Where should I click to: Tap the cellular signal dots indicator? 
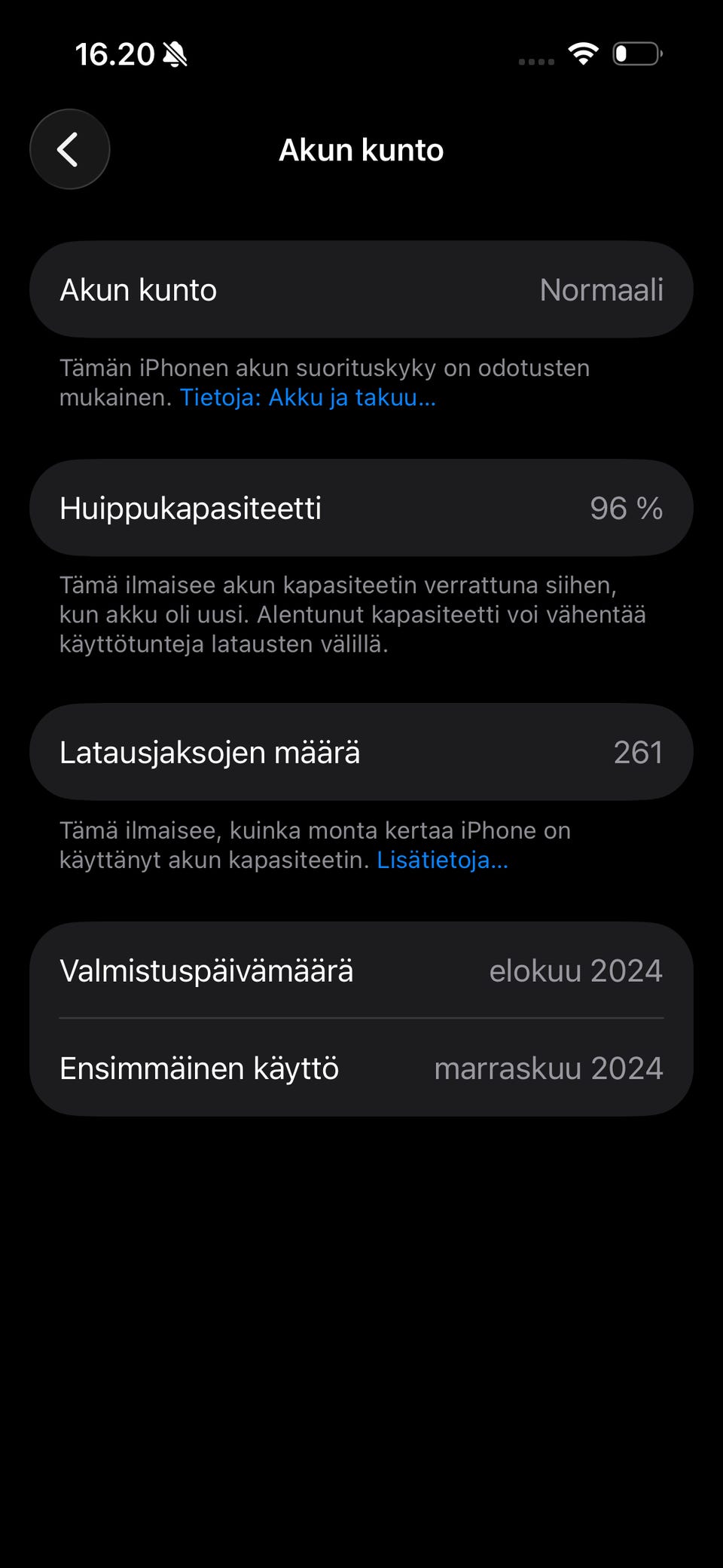[x=536, y=62]
